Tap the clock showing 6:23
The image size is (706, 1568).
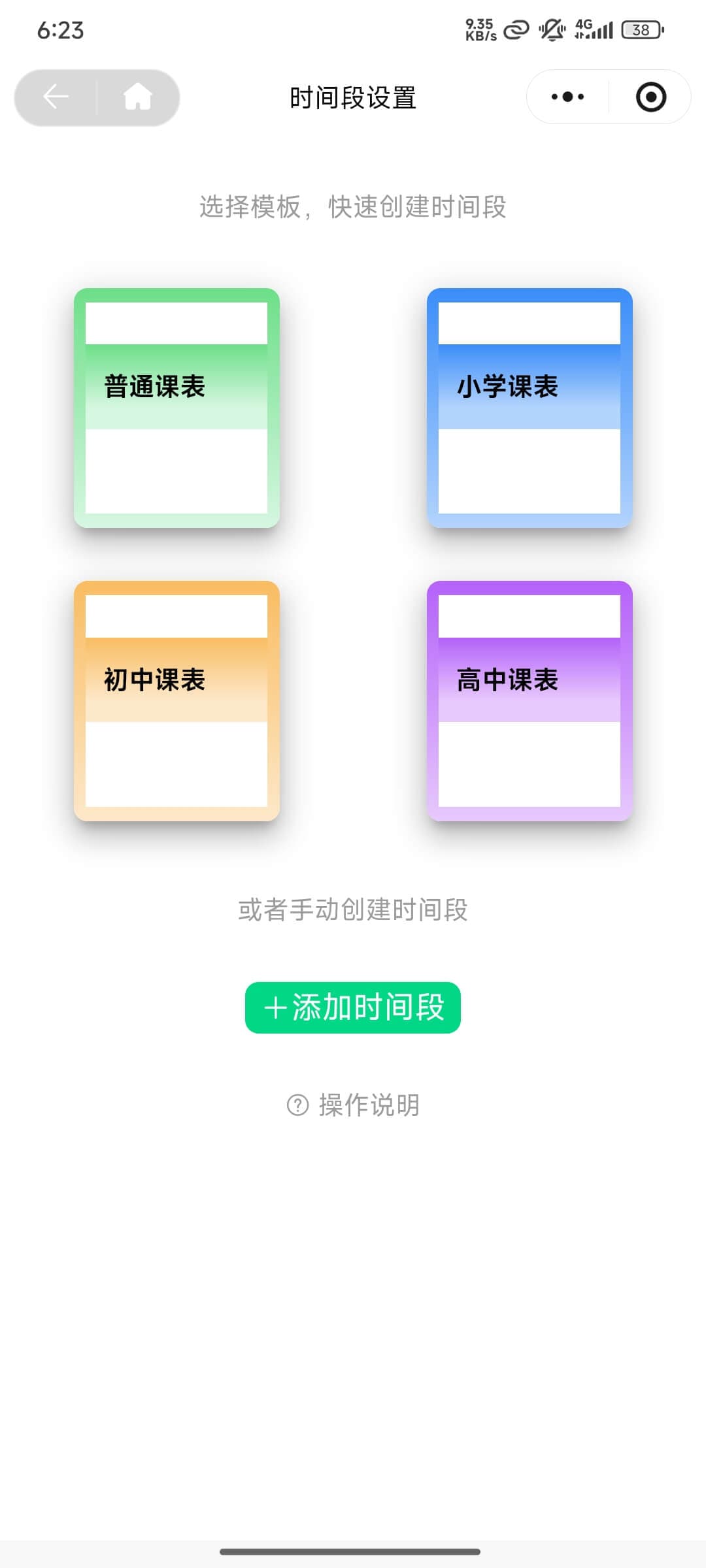point(61,30)
